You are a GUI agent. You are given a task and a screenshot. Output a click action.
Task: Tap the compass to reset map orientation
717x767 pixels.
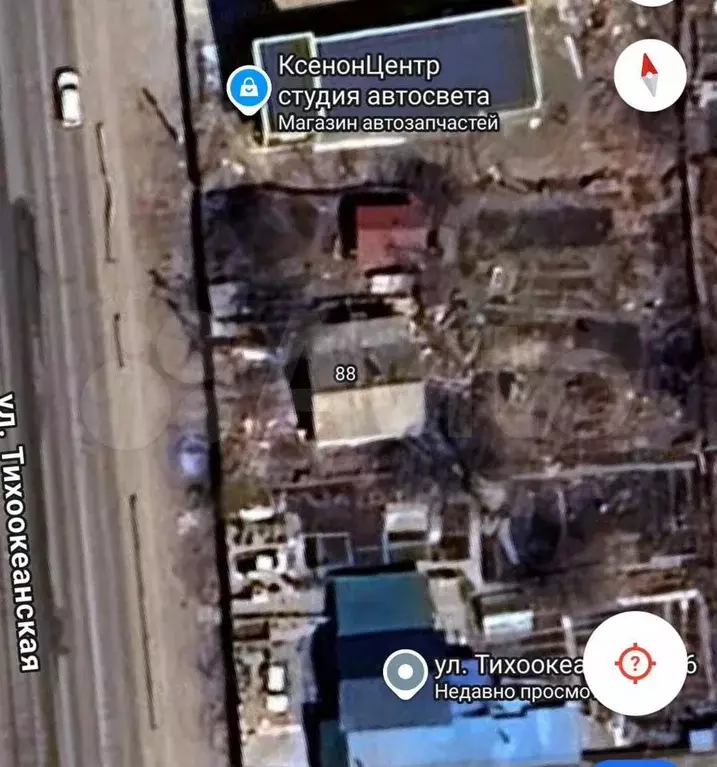pyautogui.click(x=649, y=75)
